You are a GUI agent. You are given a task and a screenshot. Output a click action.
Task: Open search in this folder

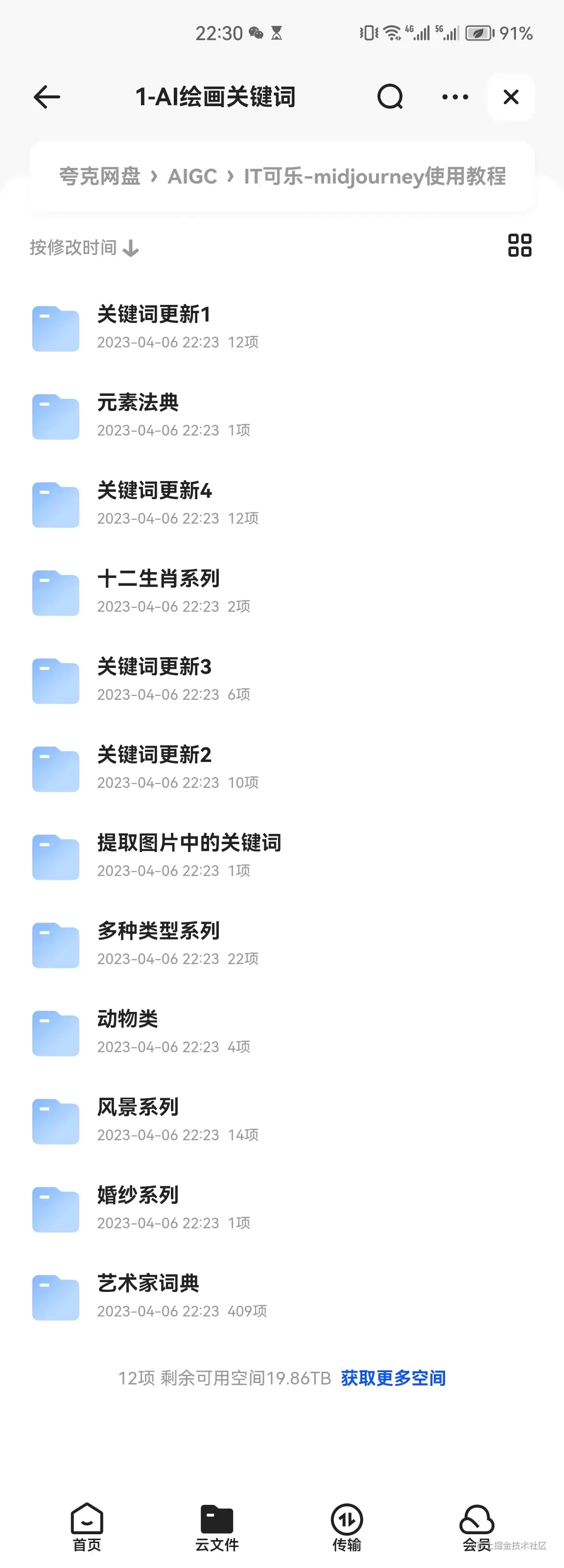tap(390, 97)
